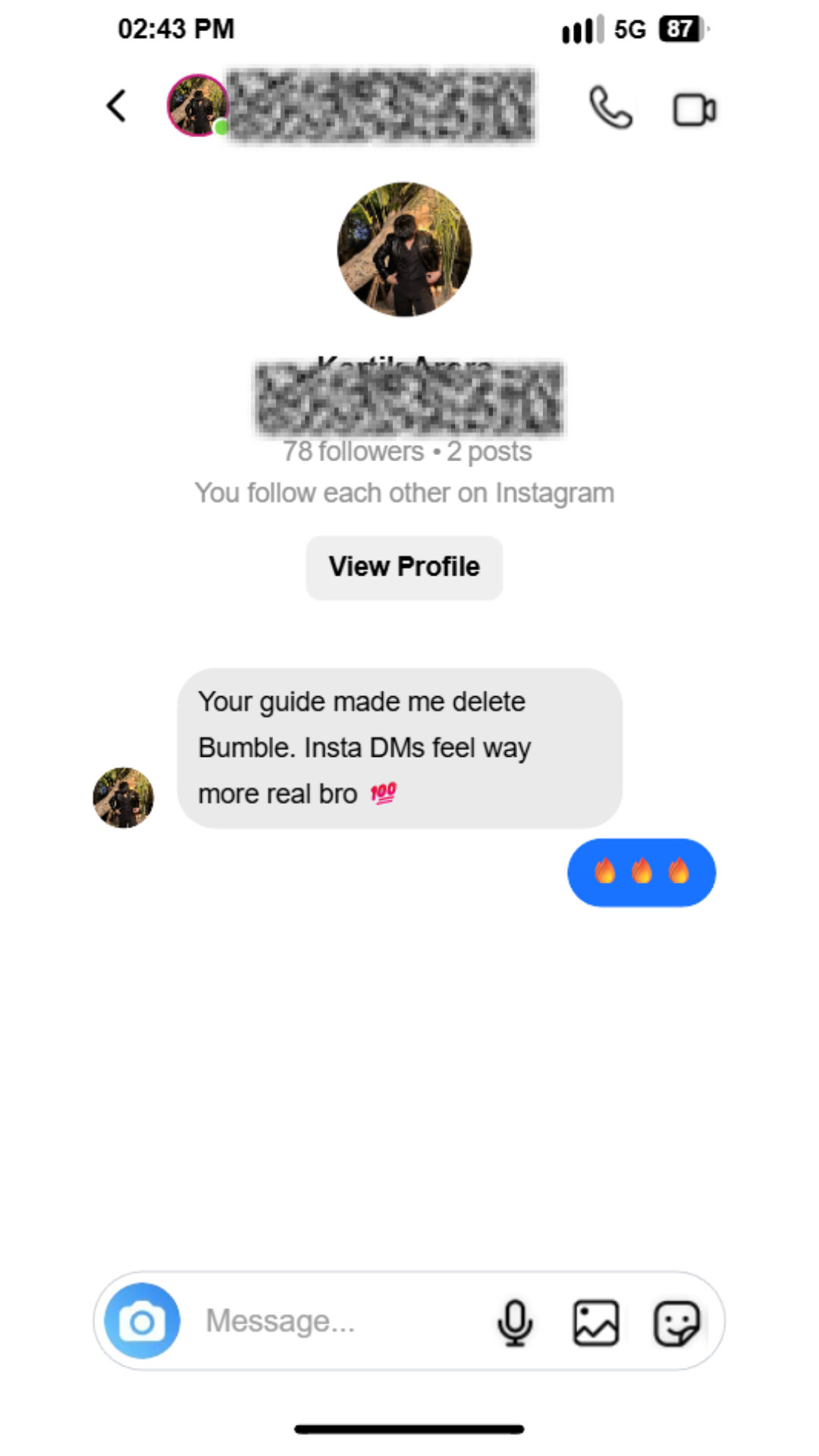Go back to the inbox
Screen dimensions: 819x1456
coord(116,106)
